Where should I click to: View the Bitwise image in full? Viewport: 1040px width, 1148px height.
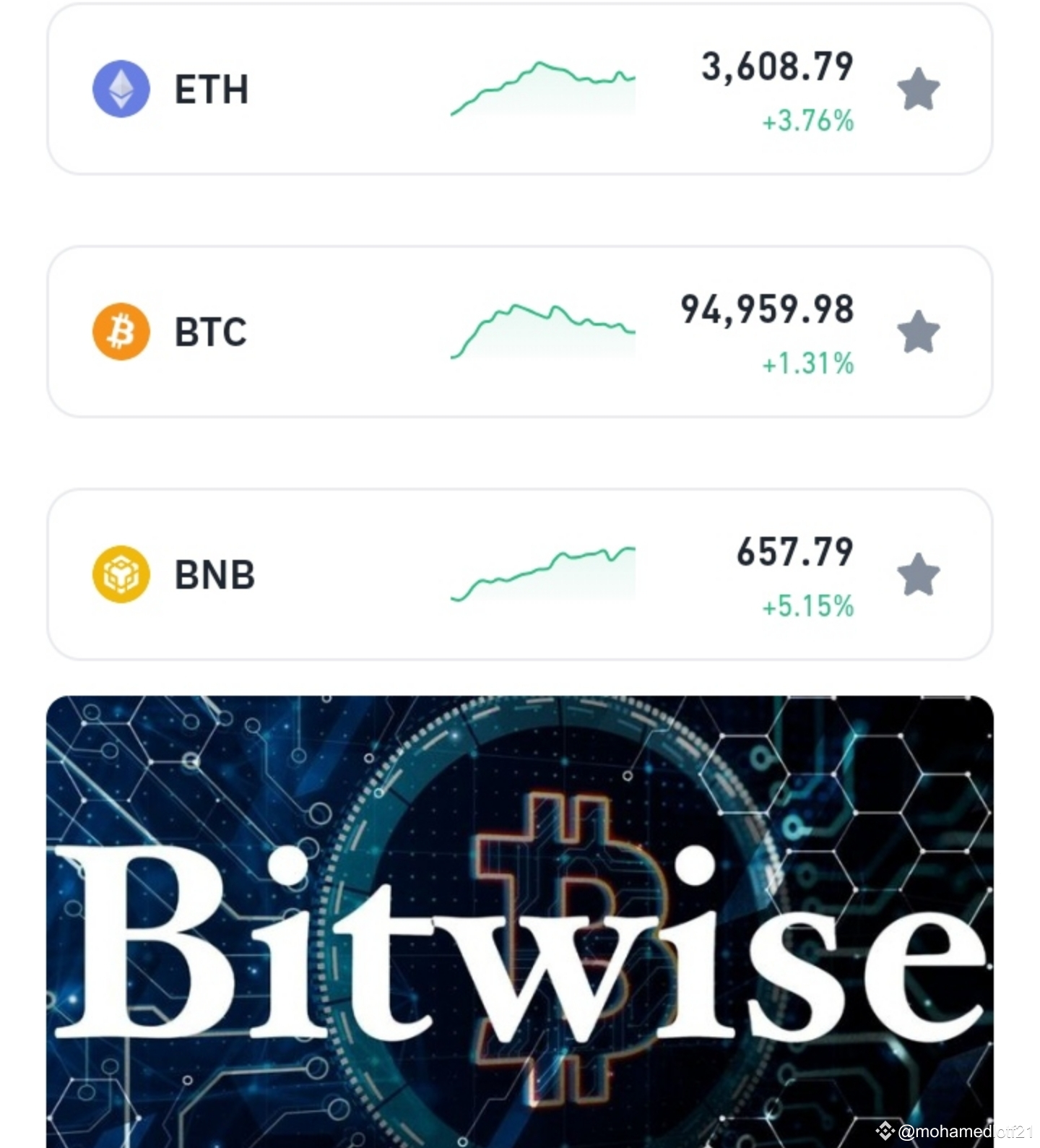click(520, 921)
